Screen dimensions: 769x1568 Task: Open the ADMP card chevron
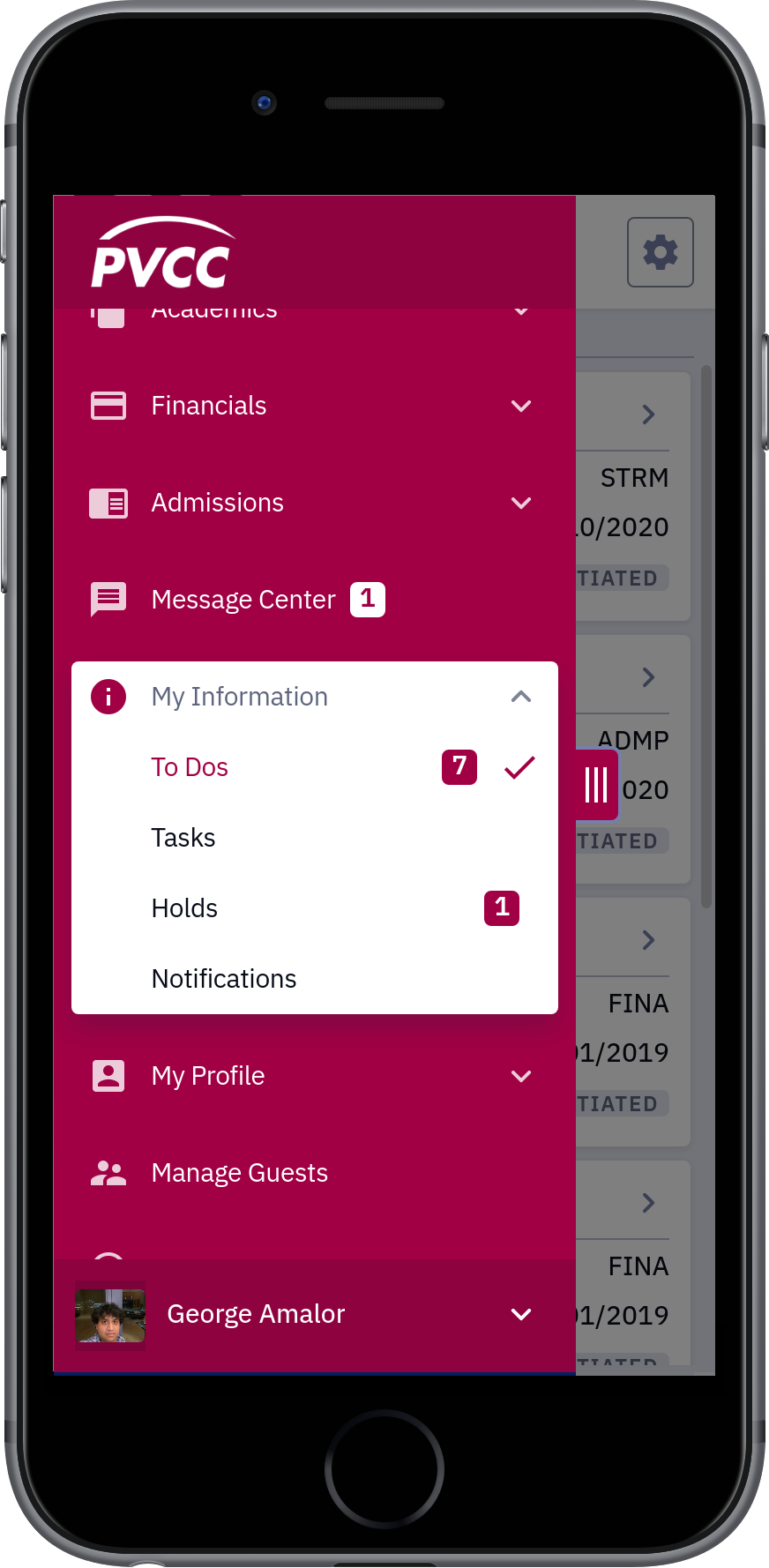(x=648, y=677)
